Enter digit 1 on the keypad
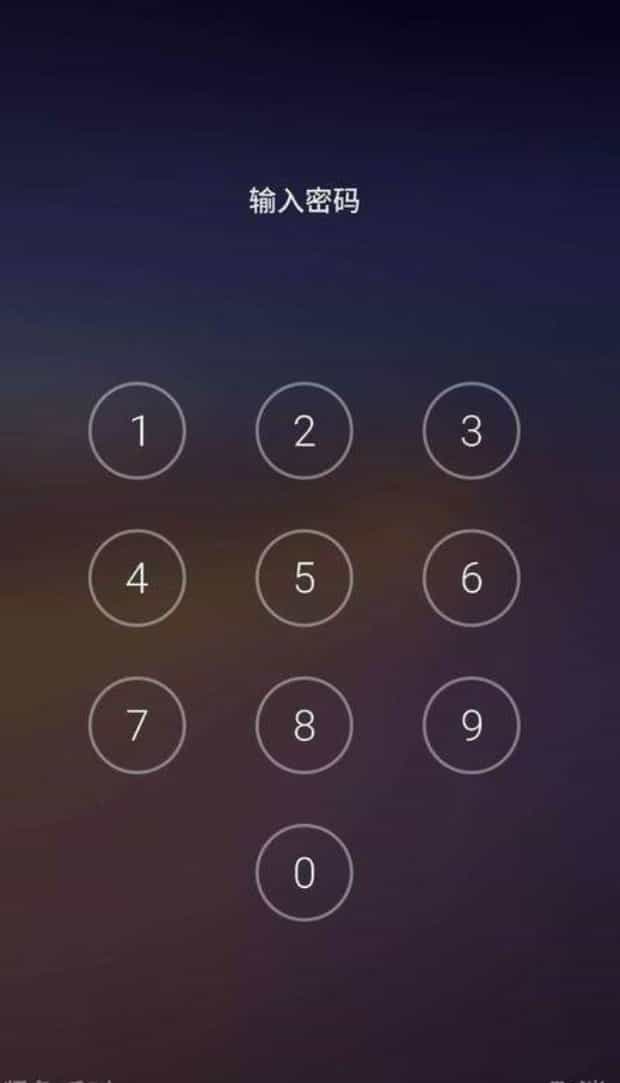This screenshot has height=1083, width=620. click(x=137, y=431)
